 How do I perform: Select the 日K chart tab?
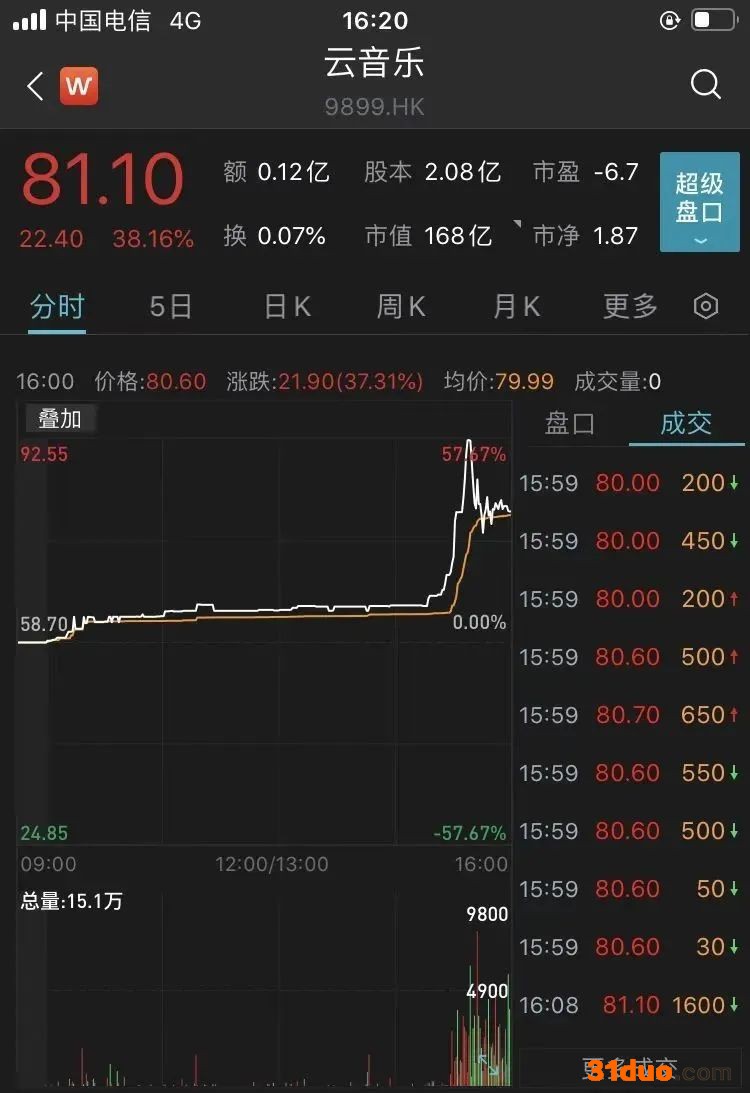coord(287,307)
